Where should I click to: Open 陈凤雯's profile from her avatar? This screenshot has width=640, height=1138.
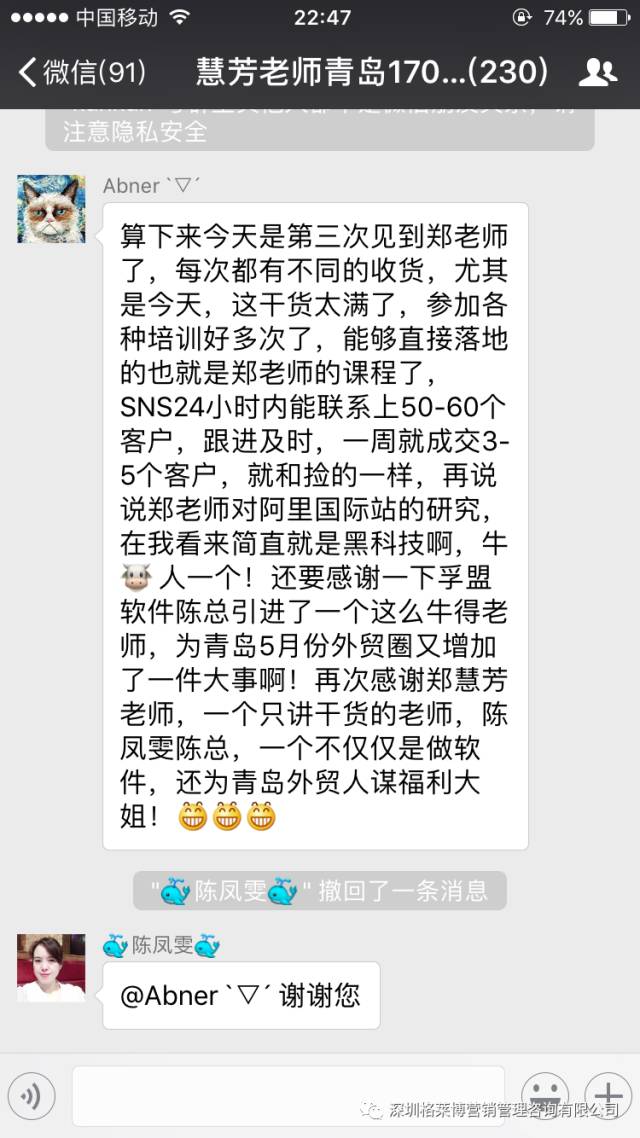coord(51,967)
